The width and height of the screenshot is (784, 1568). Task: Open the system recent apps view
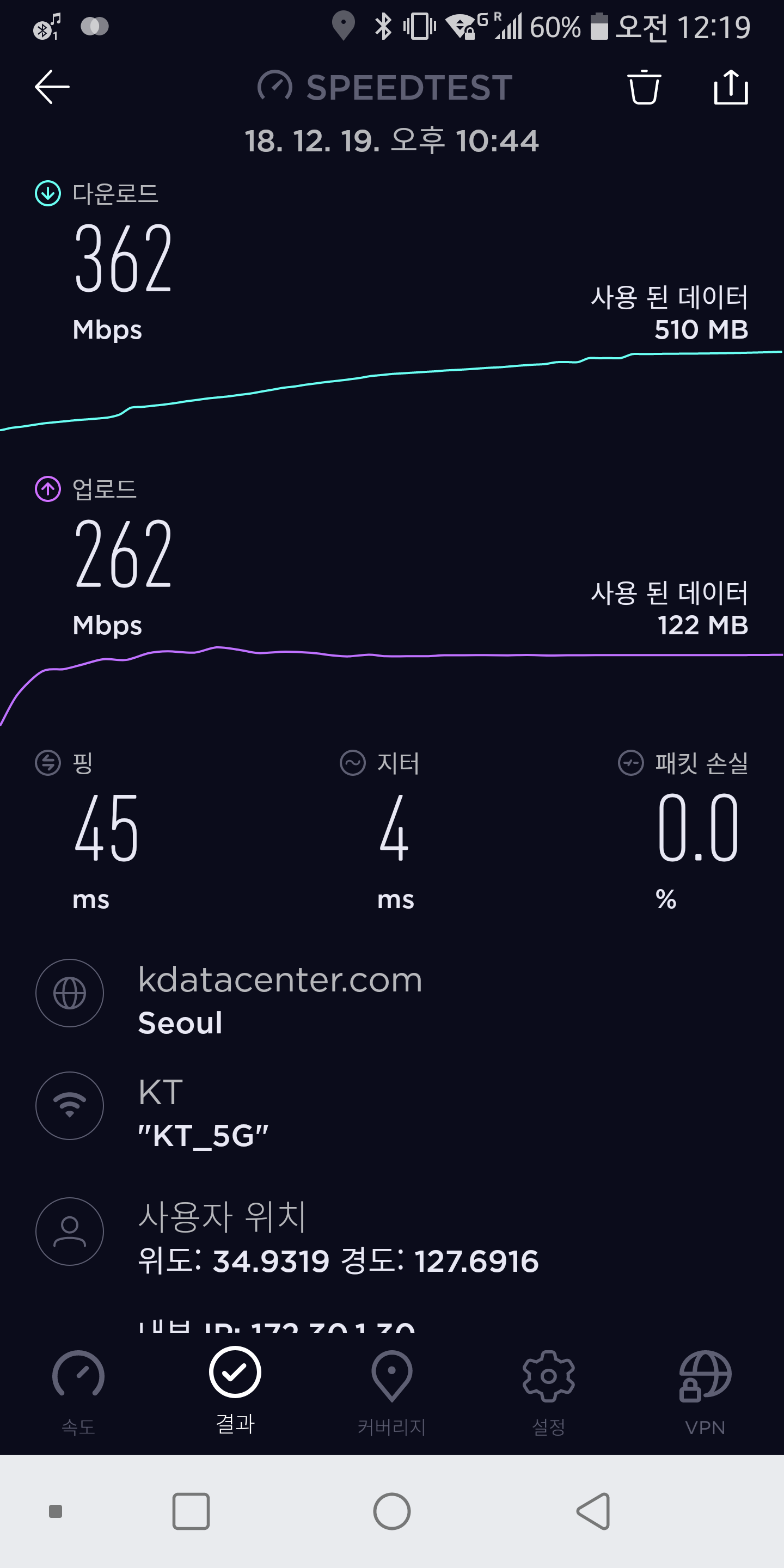tap(191, 1511)
